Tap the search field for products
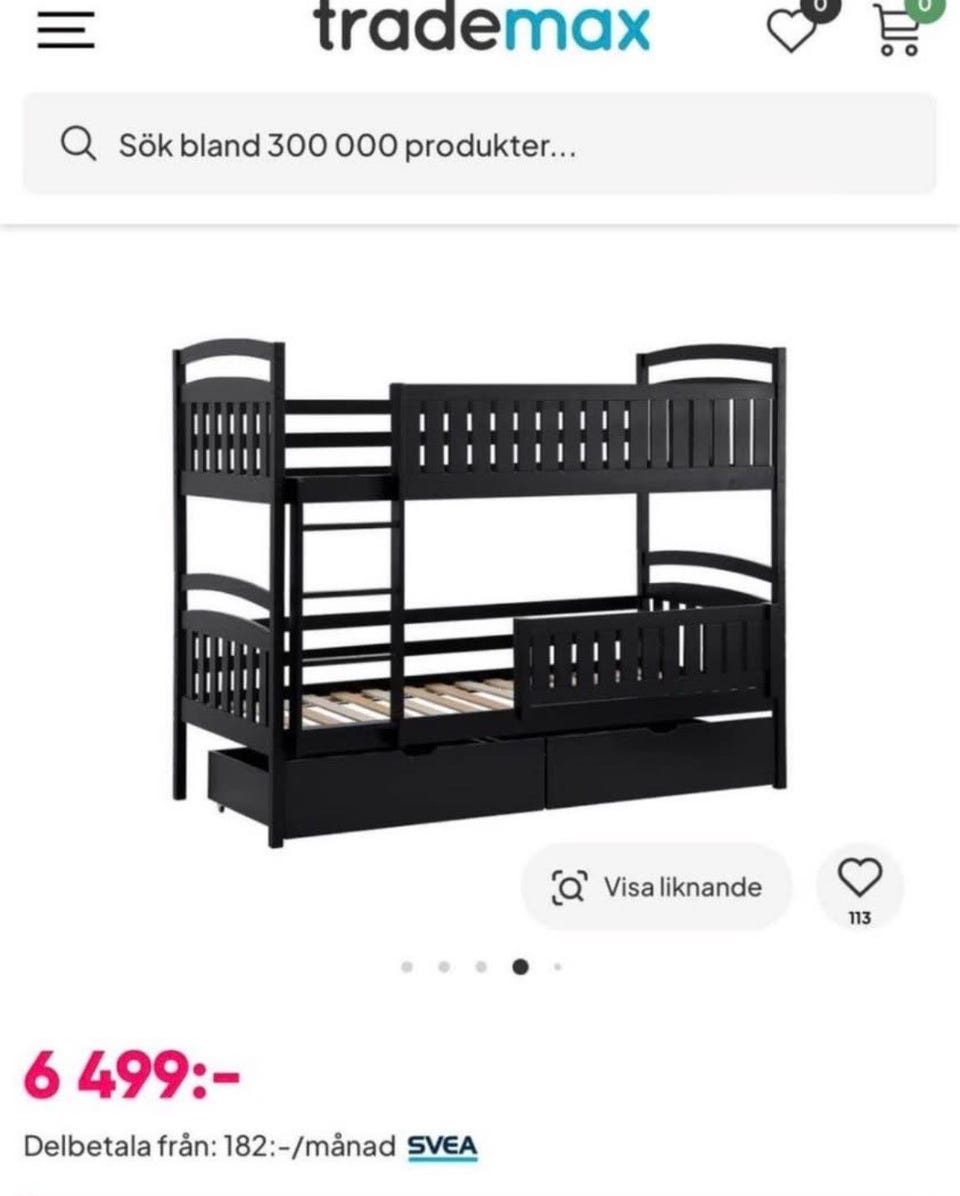Viewport: 960px width, 1196px height. click(x=480, y=146)
